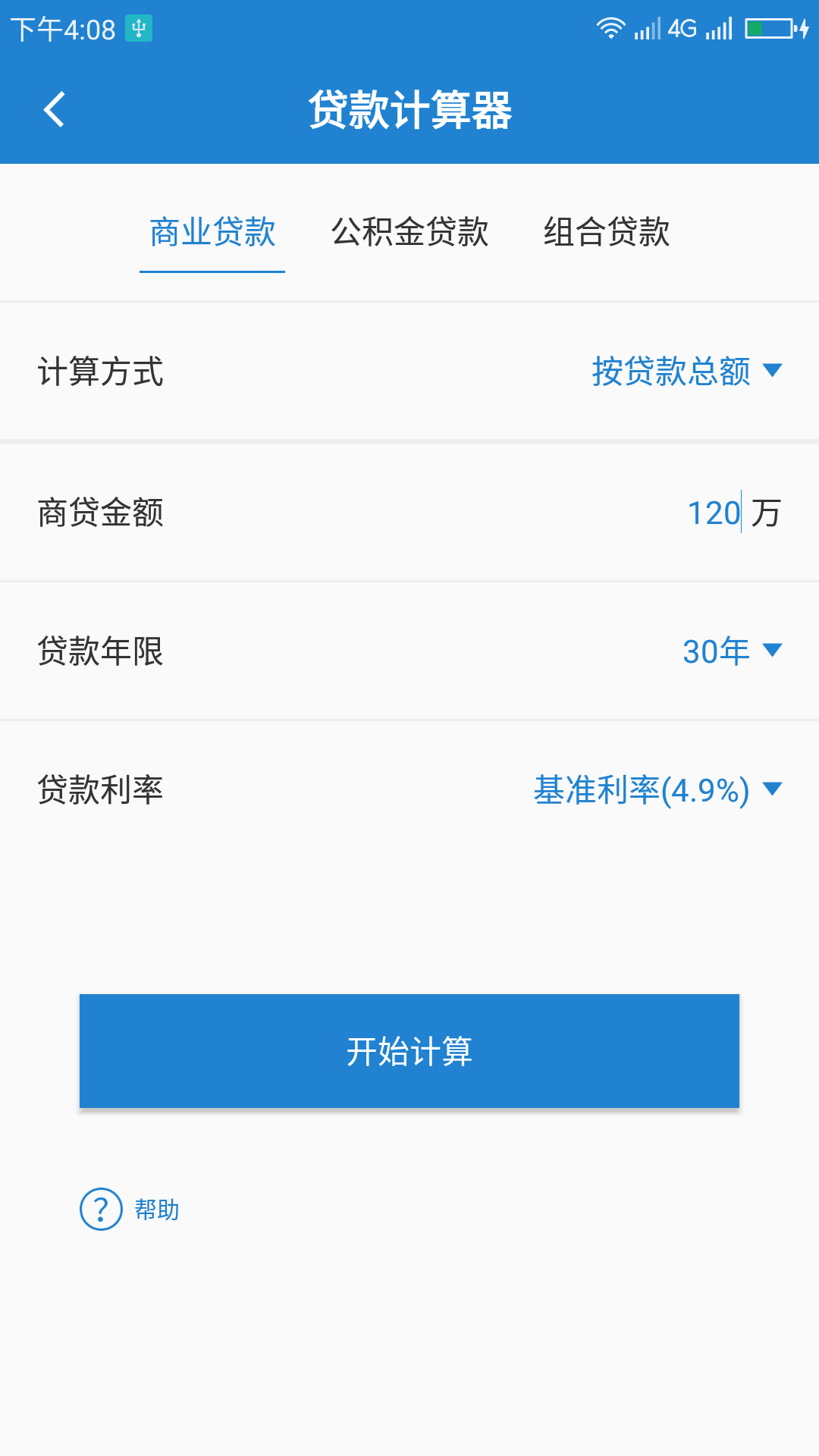Viewport: 819px width, 1456px height.
Task: Select the 商业贷款 tab
Action: pos(212,234)
